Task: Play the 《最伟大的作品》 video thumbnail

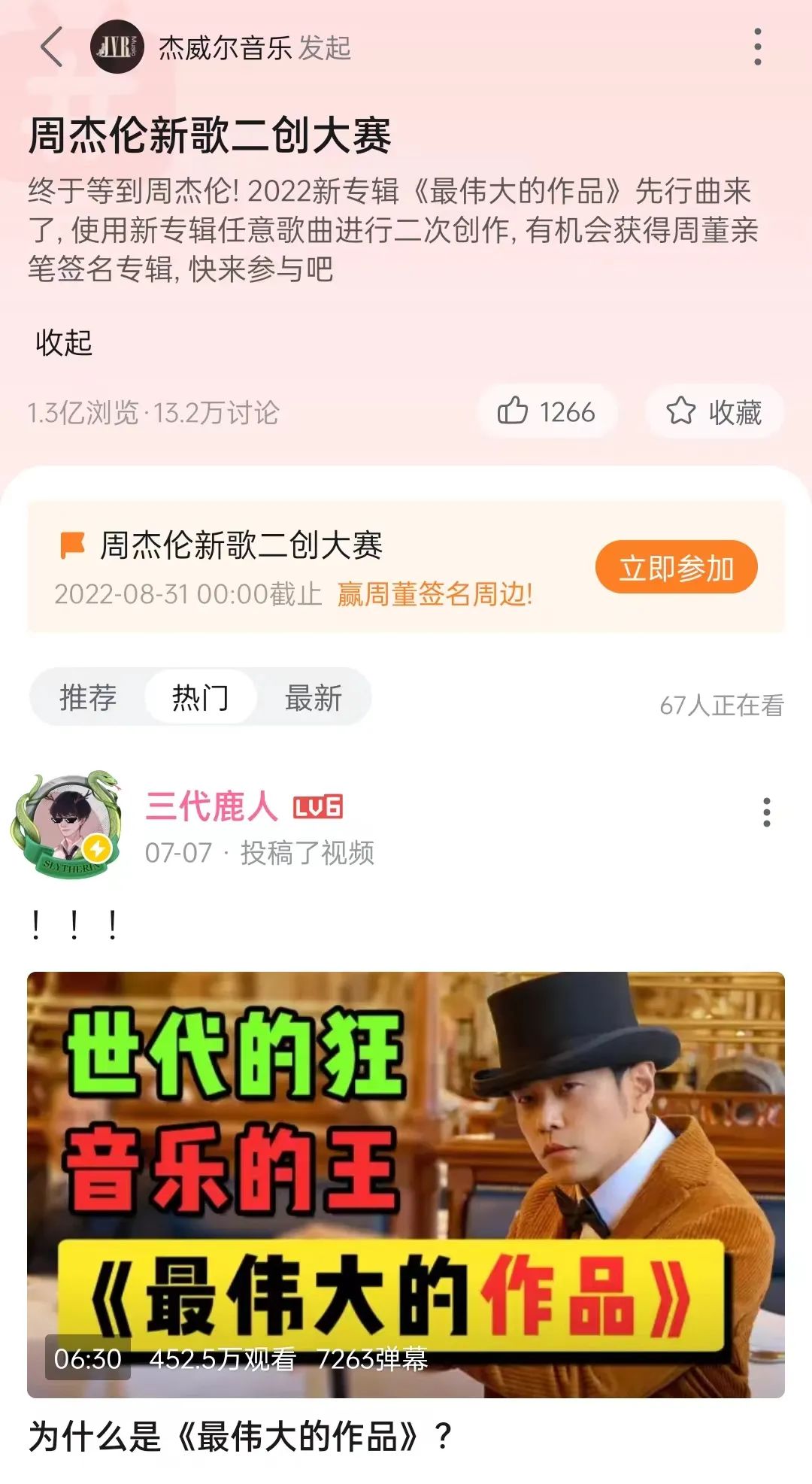Action: tap(406, 1184)
